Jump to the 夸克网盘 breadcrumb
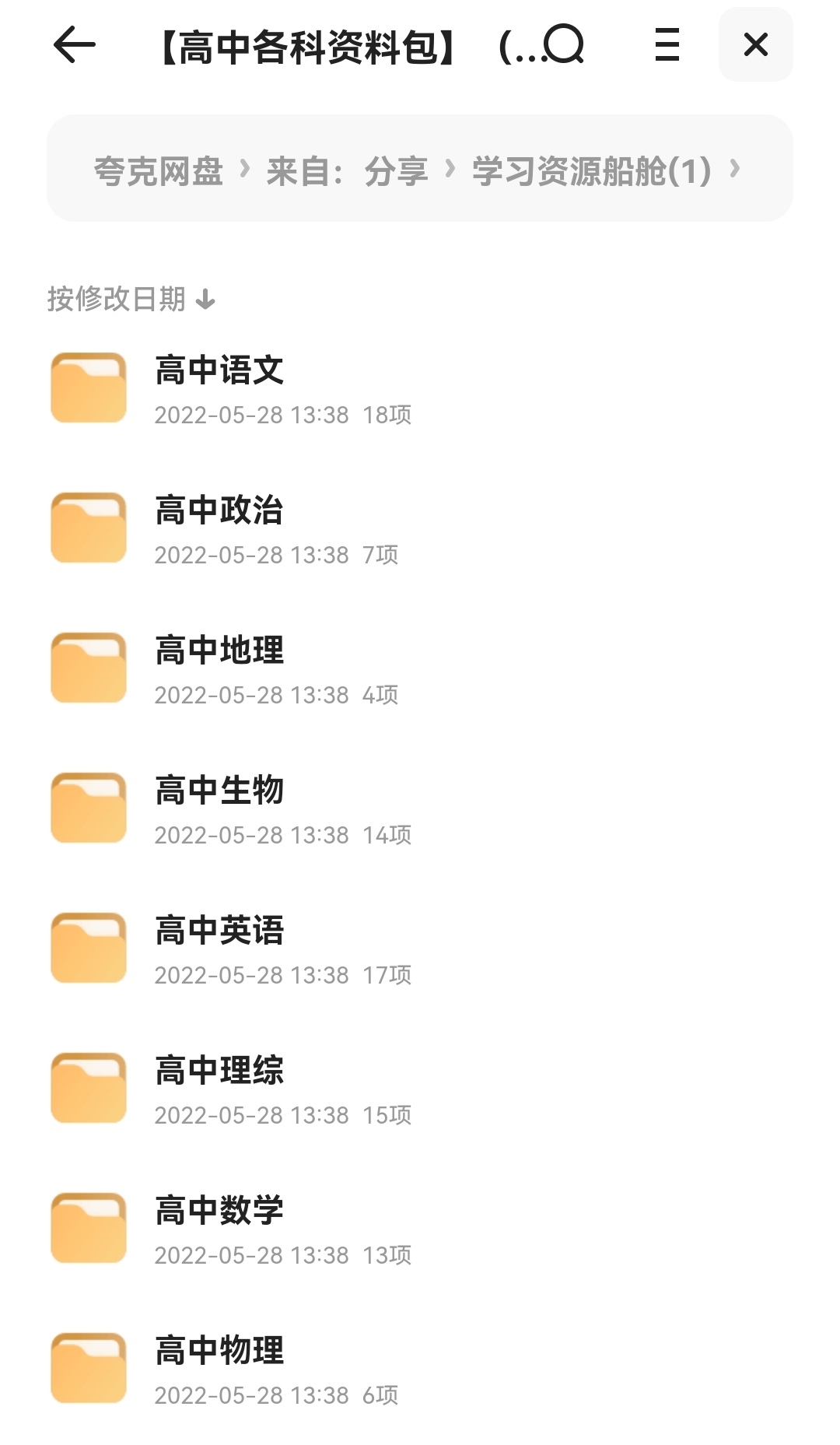Screen dimensions: 840x1445 pyautogui.click(x=159, y=170)
